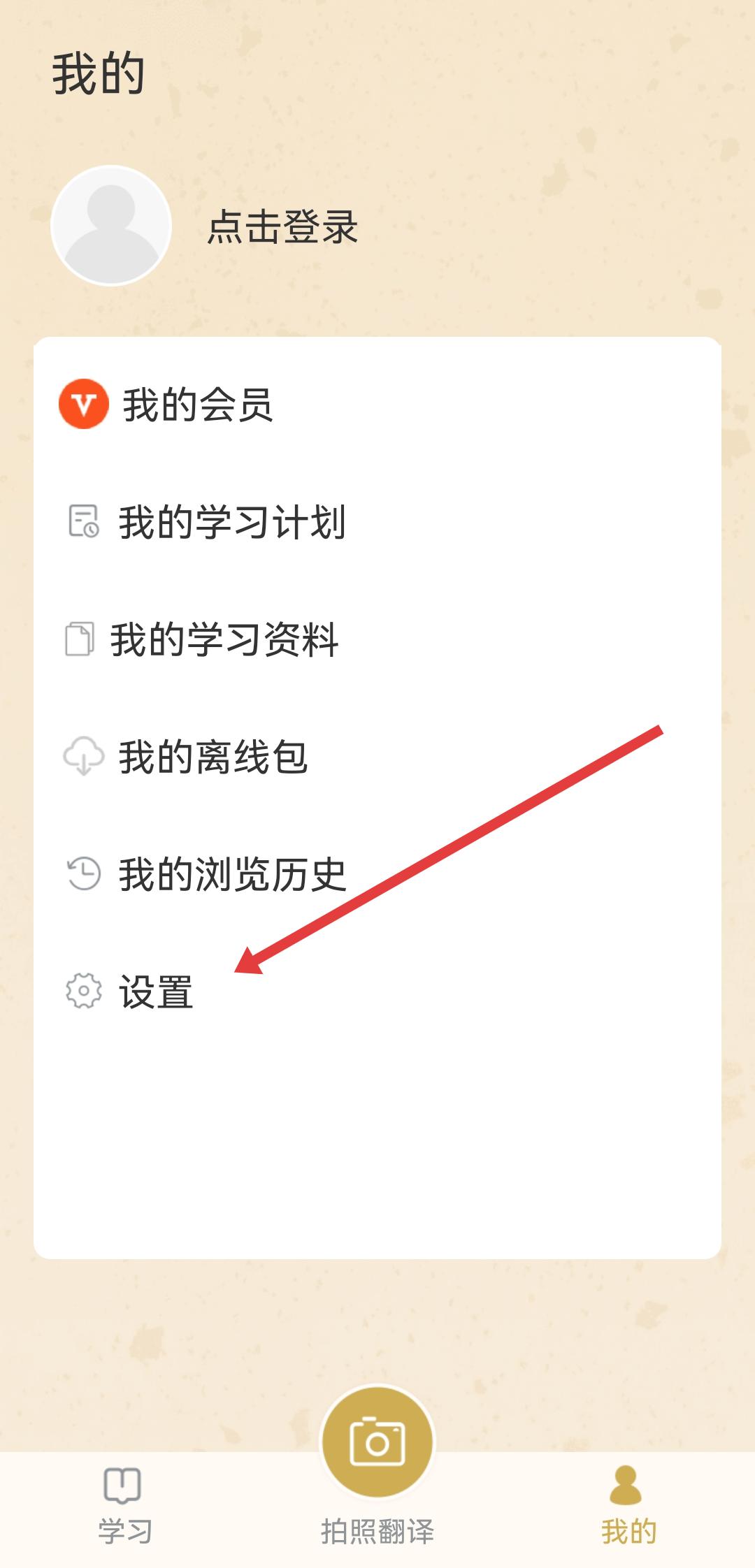Open 我的离线包 downloads
Viewport: 755px width, 1568px height.
click(x=212, y=757)
